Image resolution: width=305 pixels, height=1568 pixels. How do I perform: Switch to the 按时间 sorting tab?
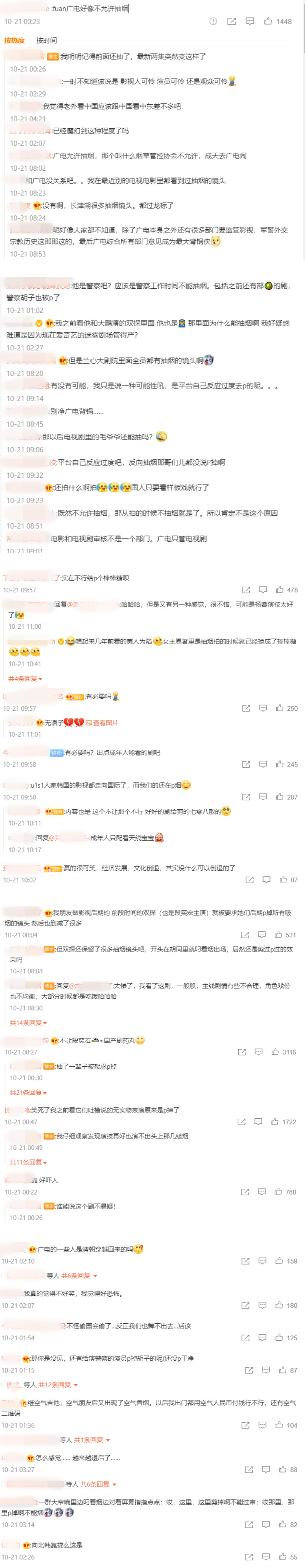point(46,40)
